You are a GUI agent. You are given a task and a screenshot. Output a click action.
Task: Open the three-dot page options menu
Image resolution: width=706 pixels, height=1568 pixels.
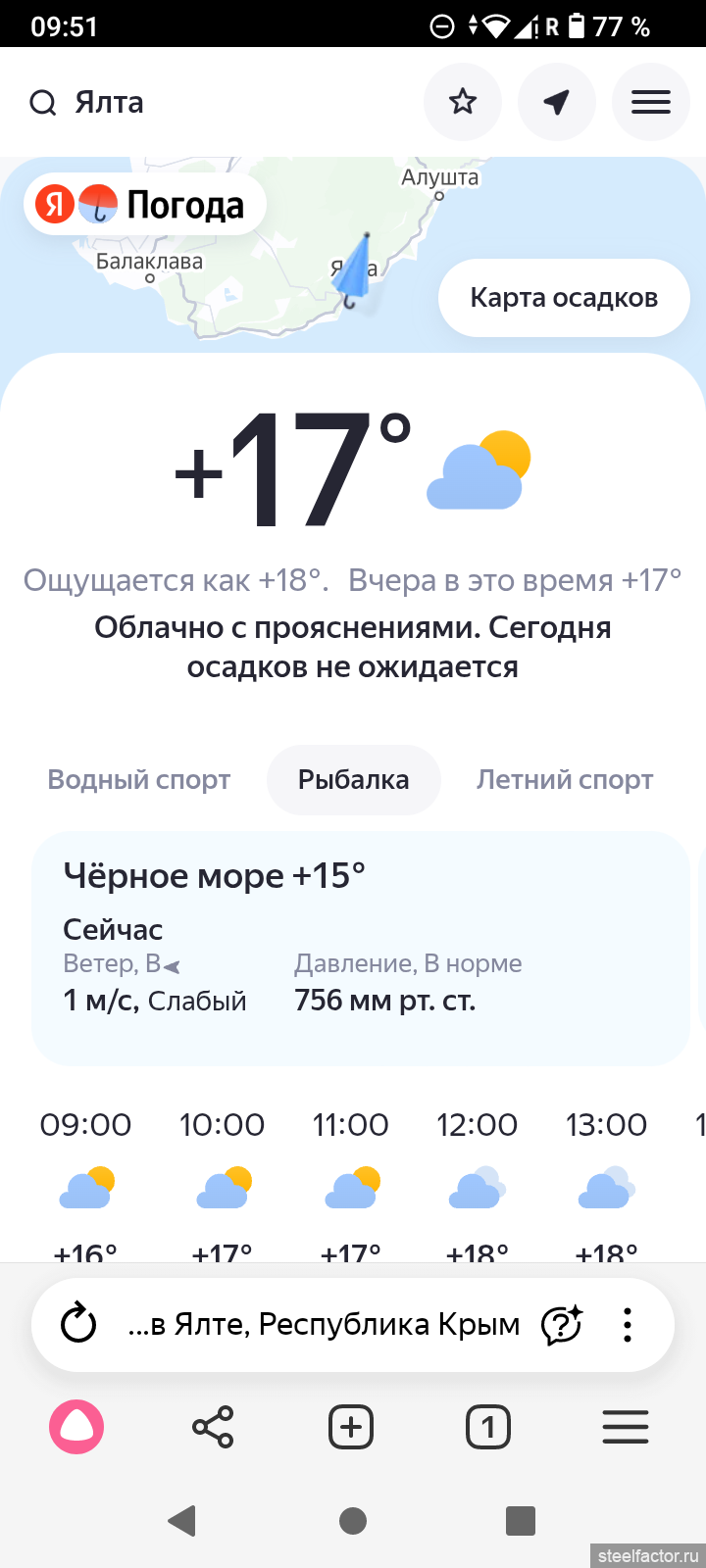click(x=628, y=1325)
